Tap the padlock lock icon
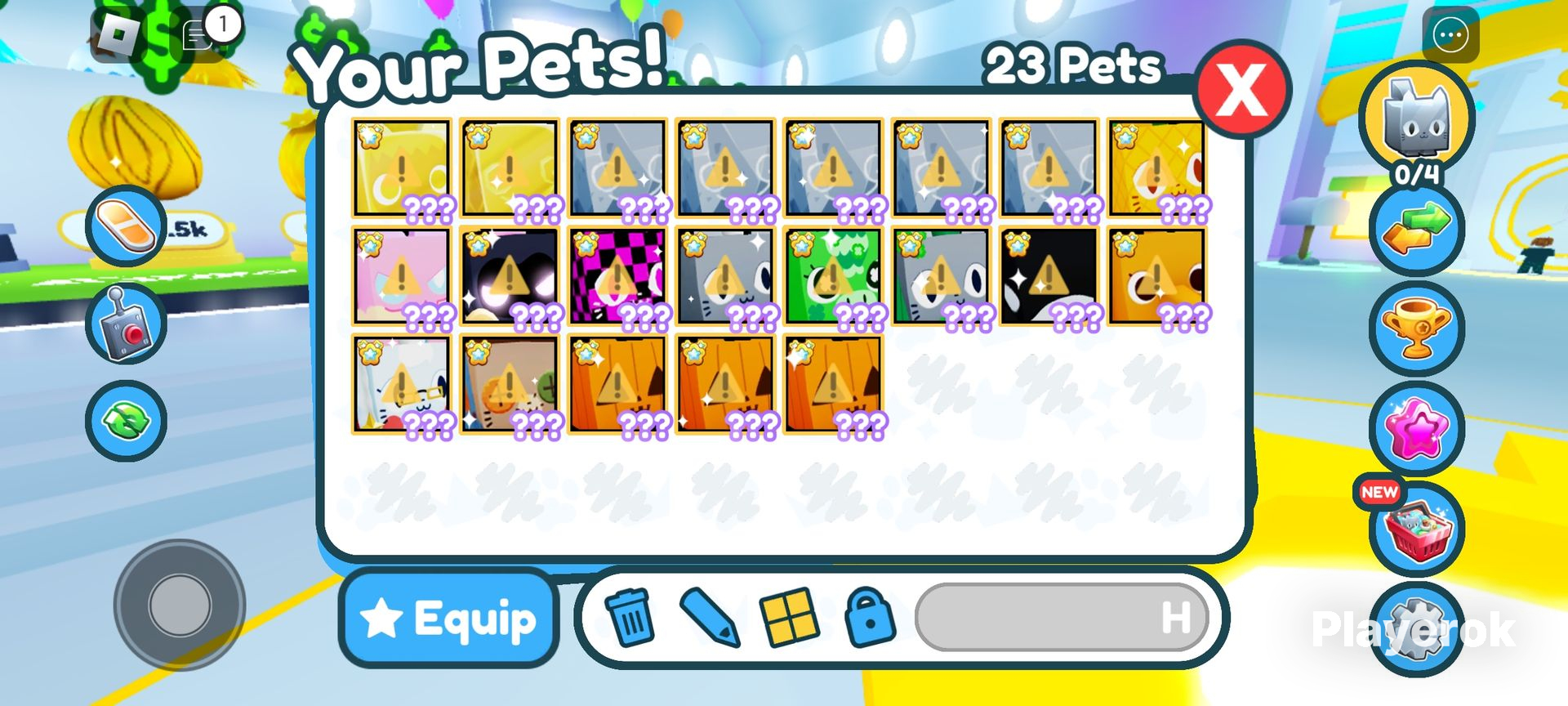The height and width of the screenshot is (706, 1568). 869,618
